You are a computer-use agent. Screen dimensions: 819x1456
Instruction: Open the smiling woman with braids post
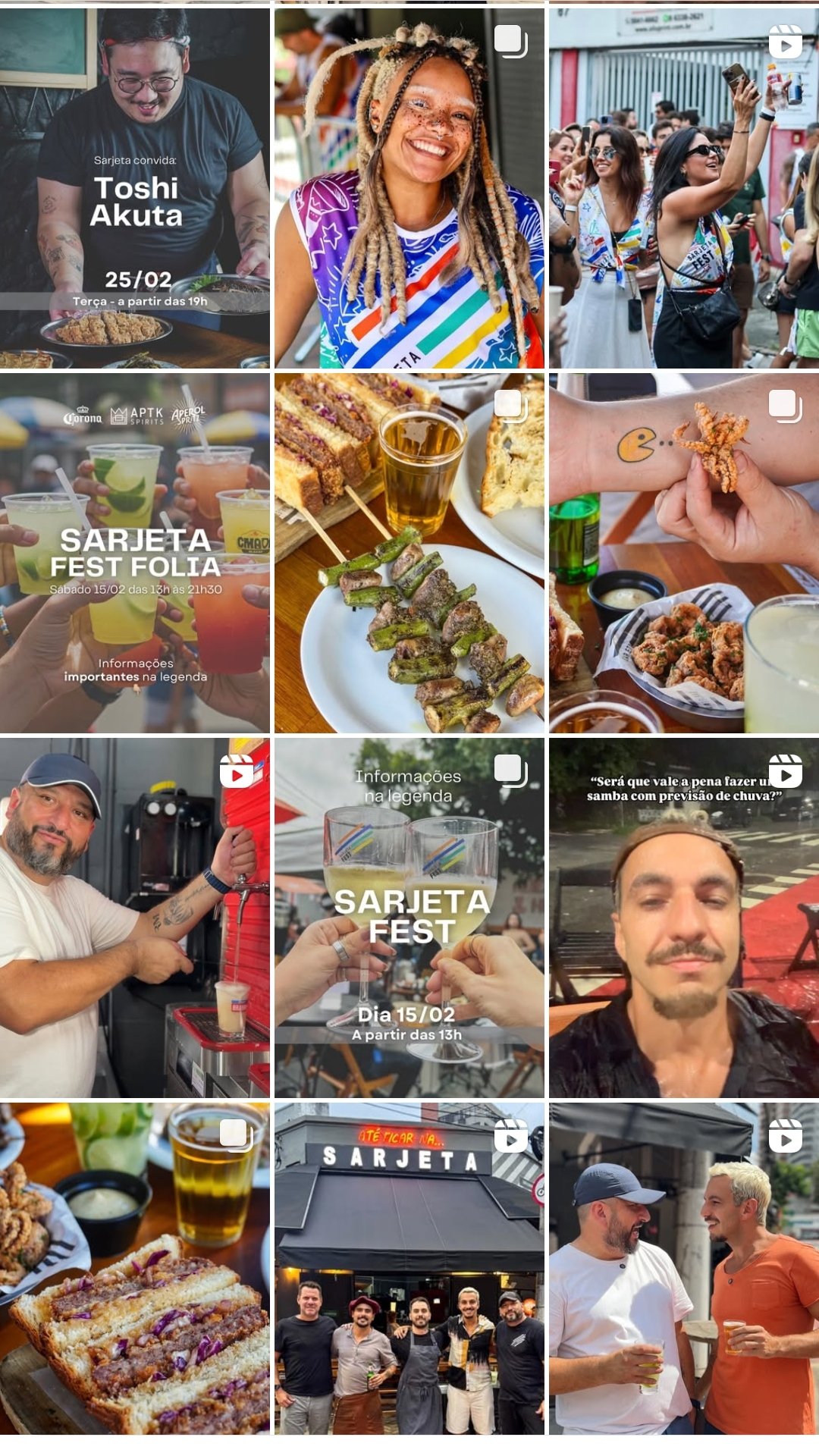409,188
